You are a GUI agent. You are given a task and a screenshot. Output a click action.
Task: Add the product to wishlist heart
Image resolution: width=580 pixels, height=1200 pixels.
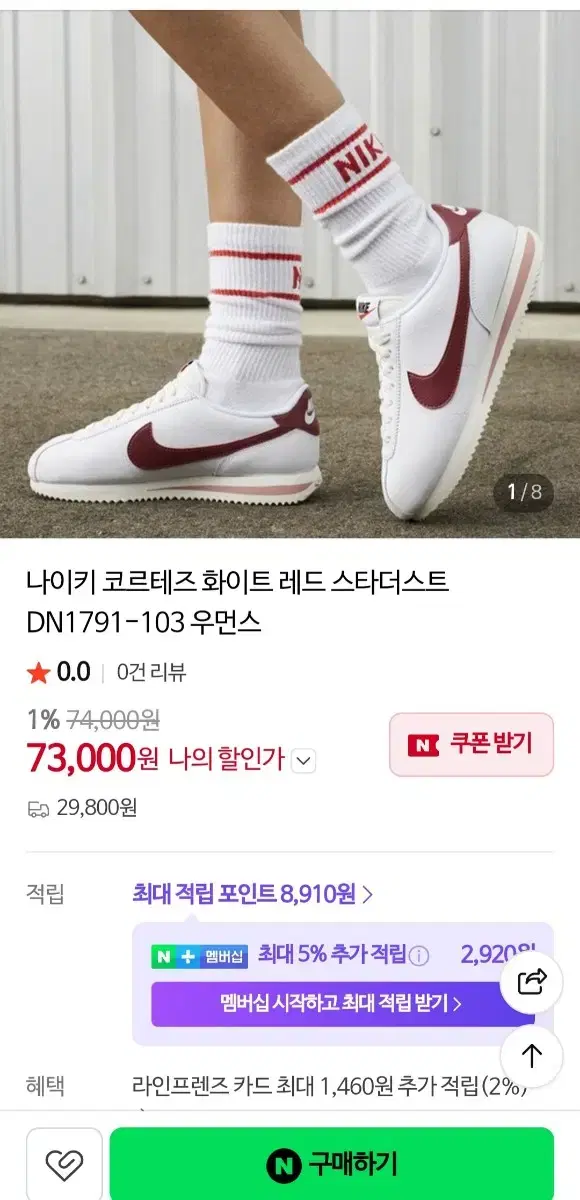[x=64, y=1164]
